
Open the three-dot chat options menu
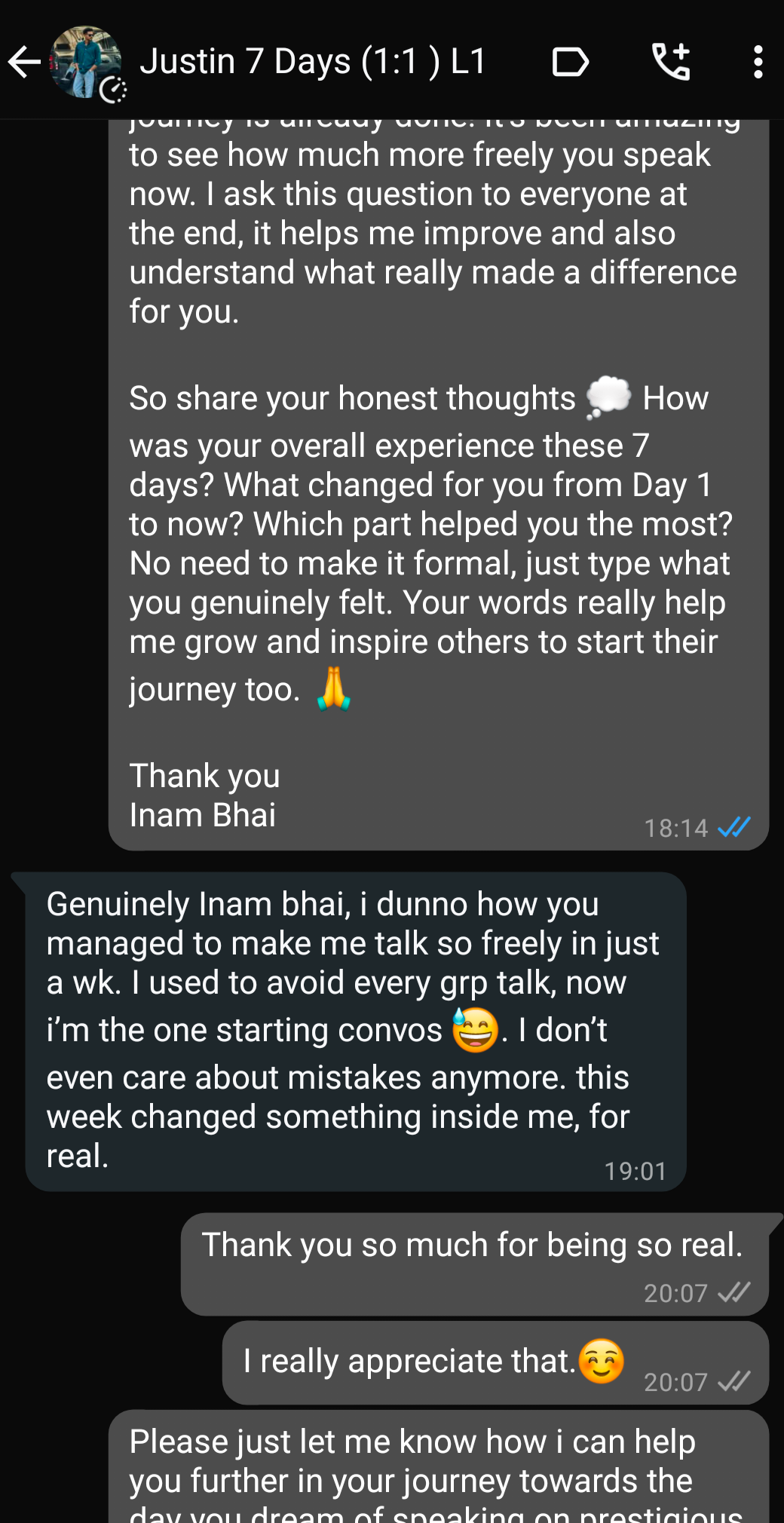pos(759,60)
